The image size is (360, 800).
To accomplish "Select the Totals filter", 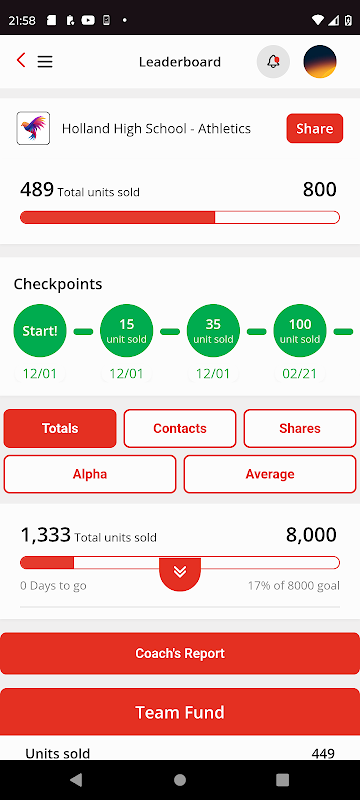I will pyautogui.click(x=60, y=429).
